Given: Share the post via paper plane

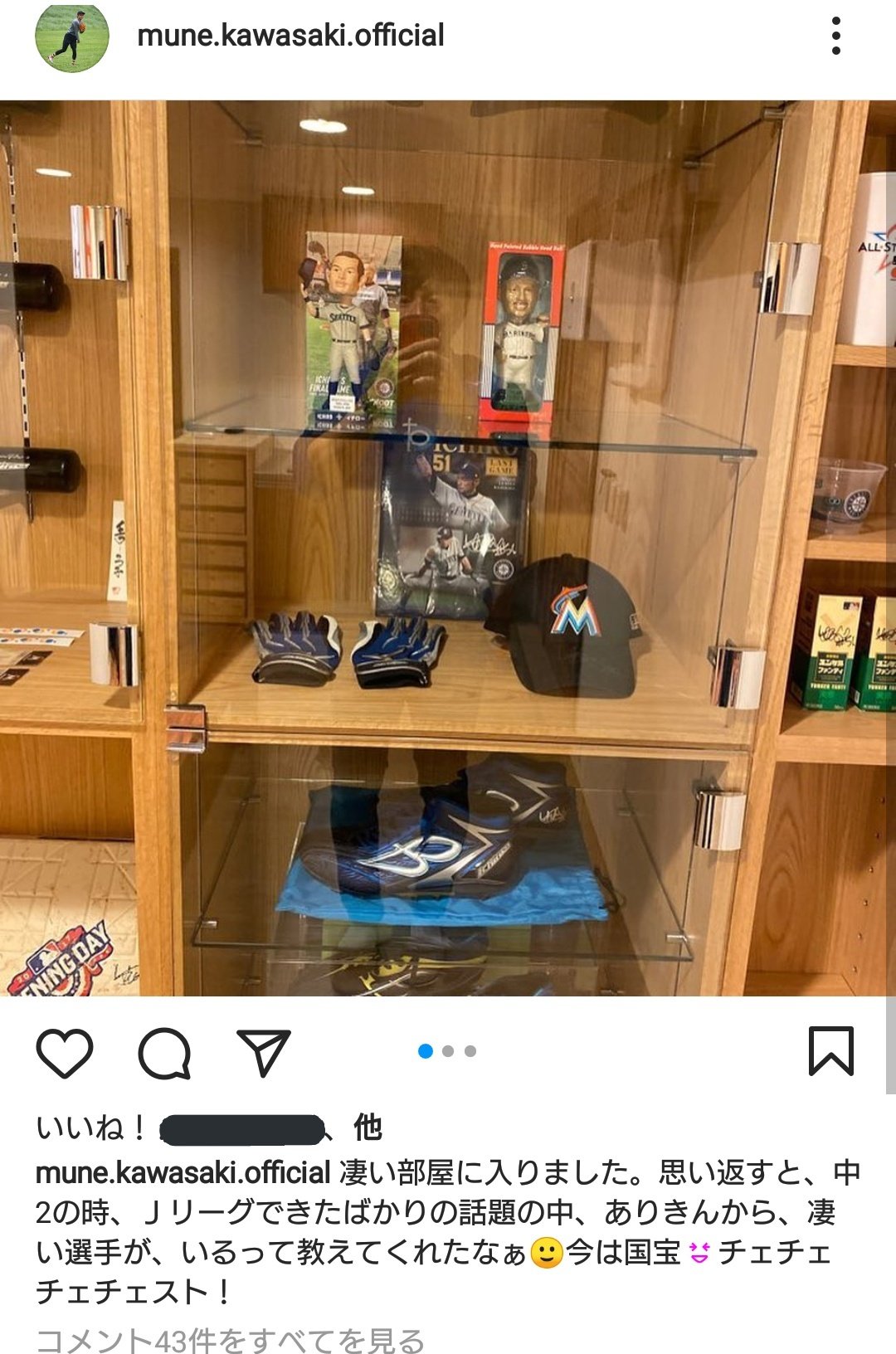Looking at the screenshot, I should [x=264, y=1052].
